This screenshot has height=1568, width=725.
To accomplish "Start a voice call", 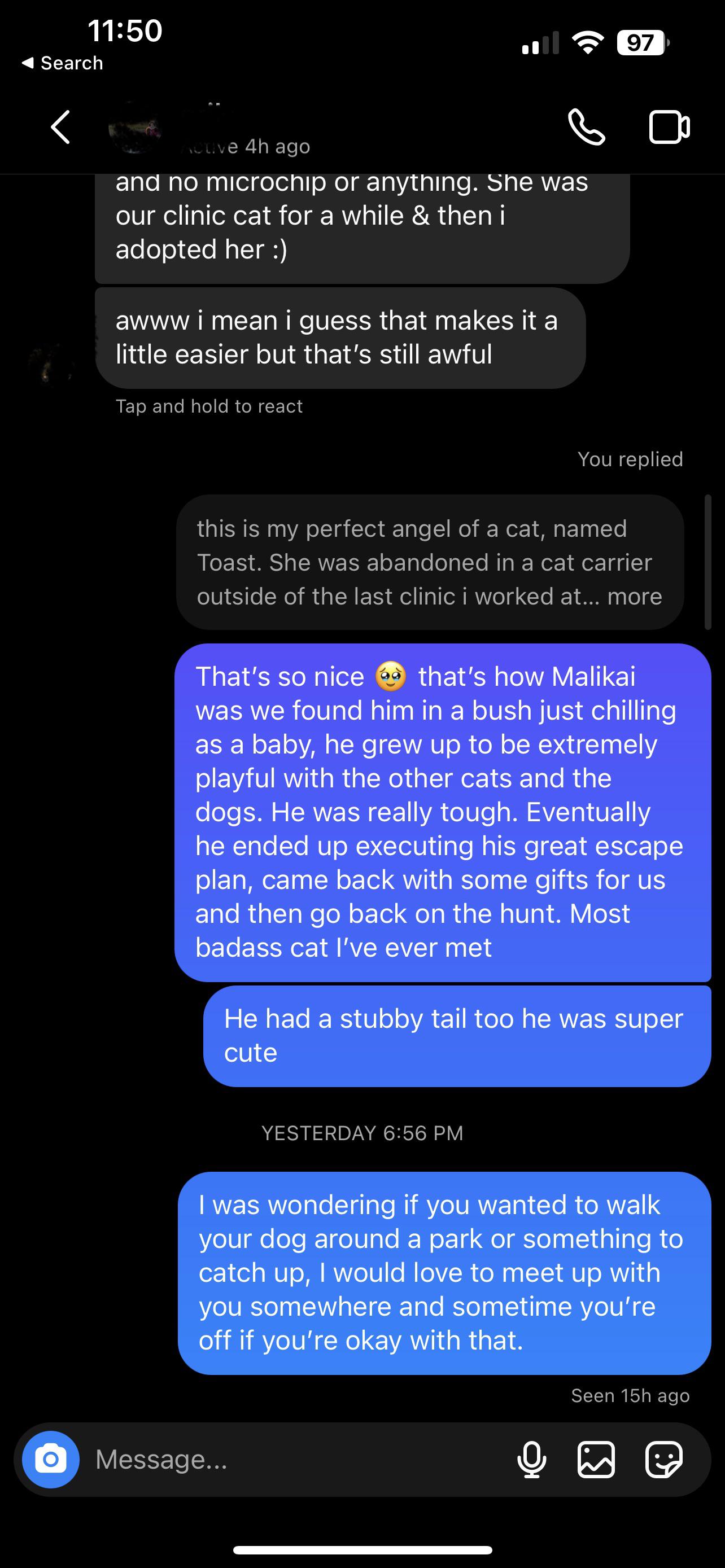I will (586, 127).
